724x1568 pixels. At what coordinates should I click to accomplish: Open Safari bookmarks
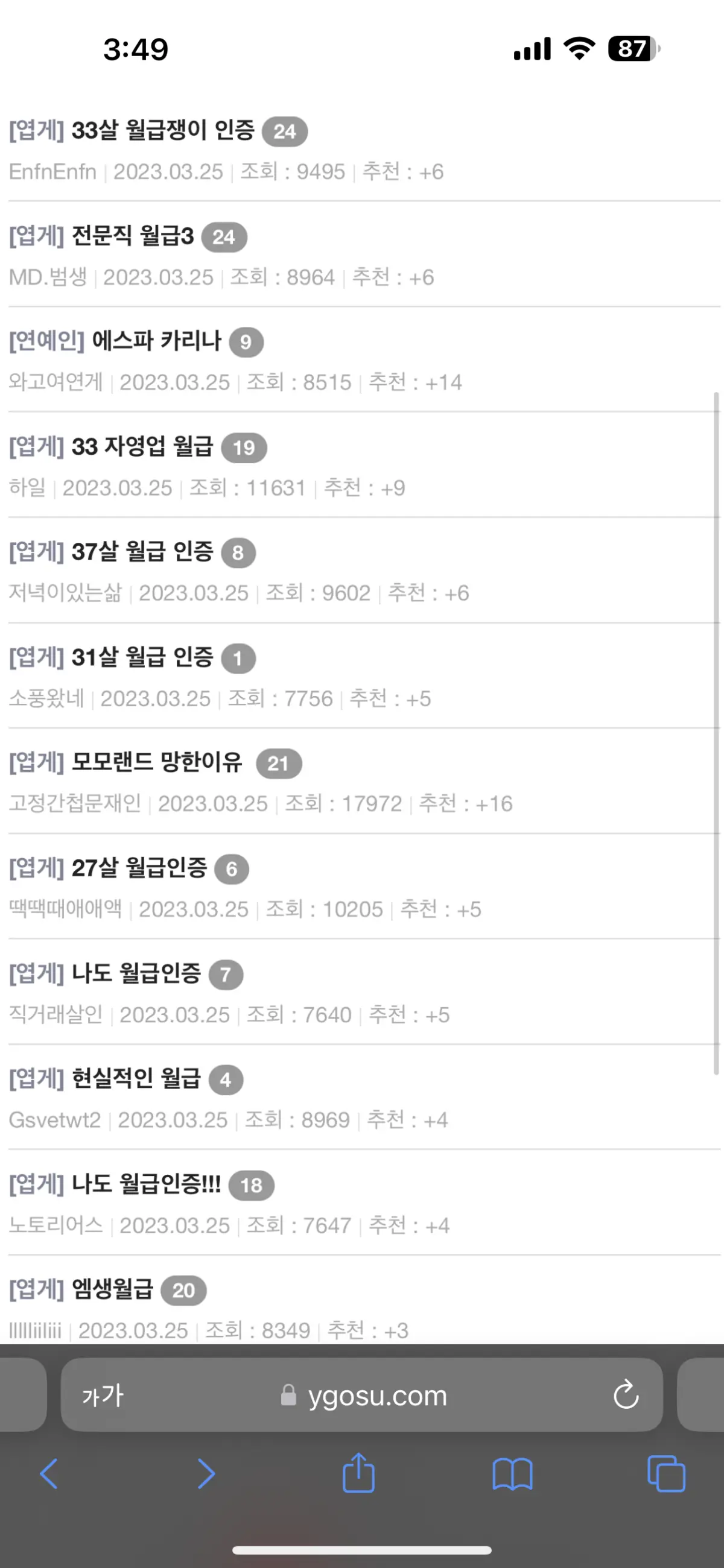[512, 1475]
